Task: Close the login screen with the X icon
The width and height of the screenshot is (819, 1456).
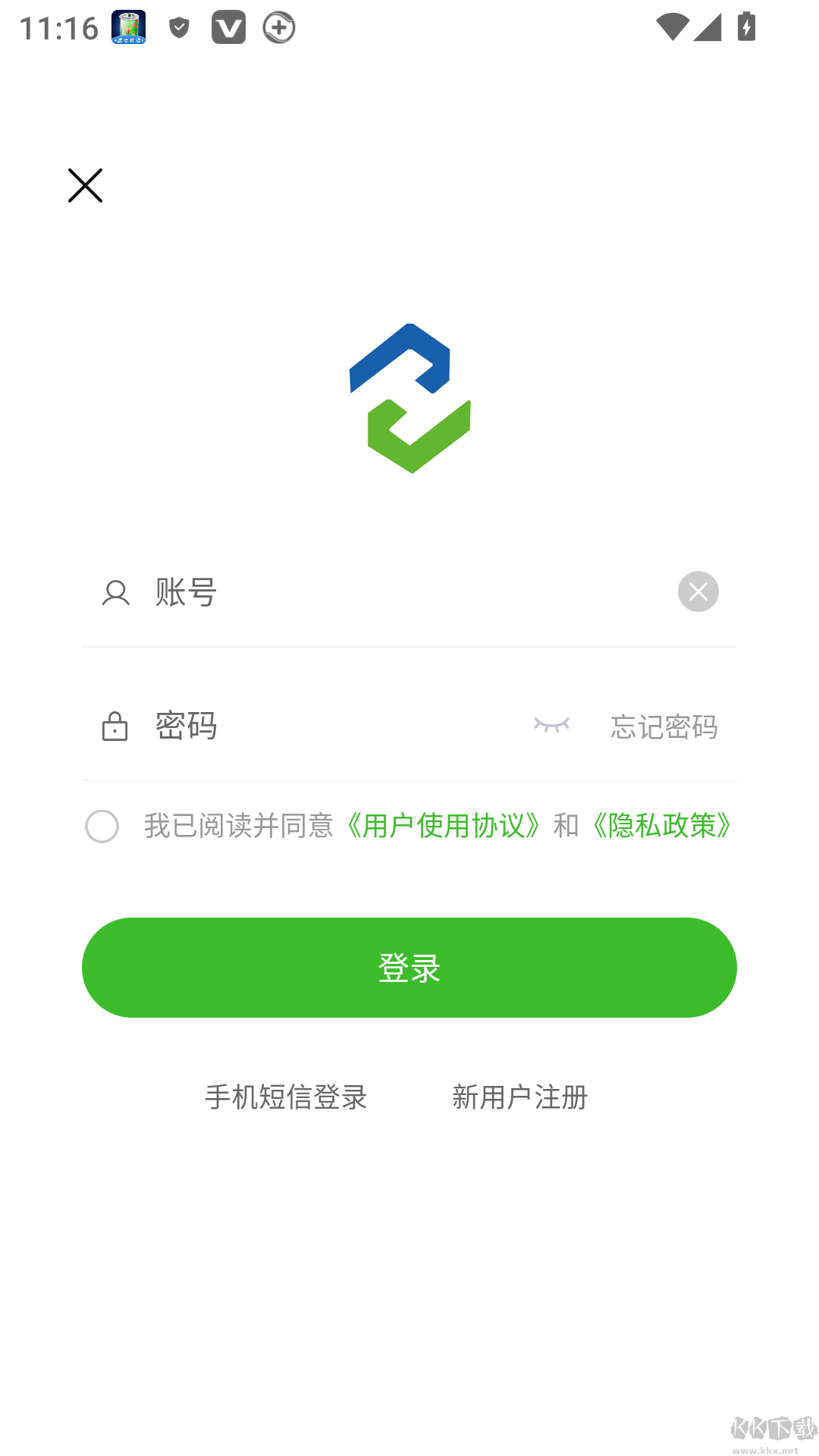Action: [x=84, y=186]
